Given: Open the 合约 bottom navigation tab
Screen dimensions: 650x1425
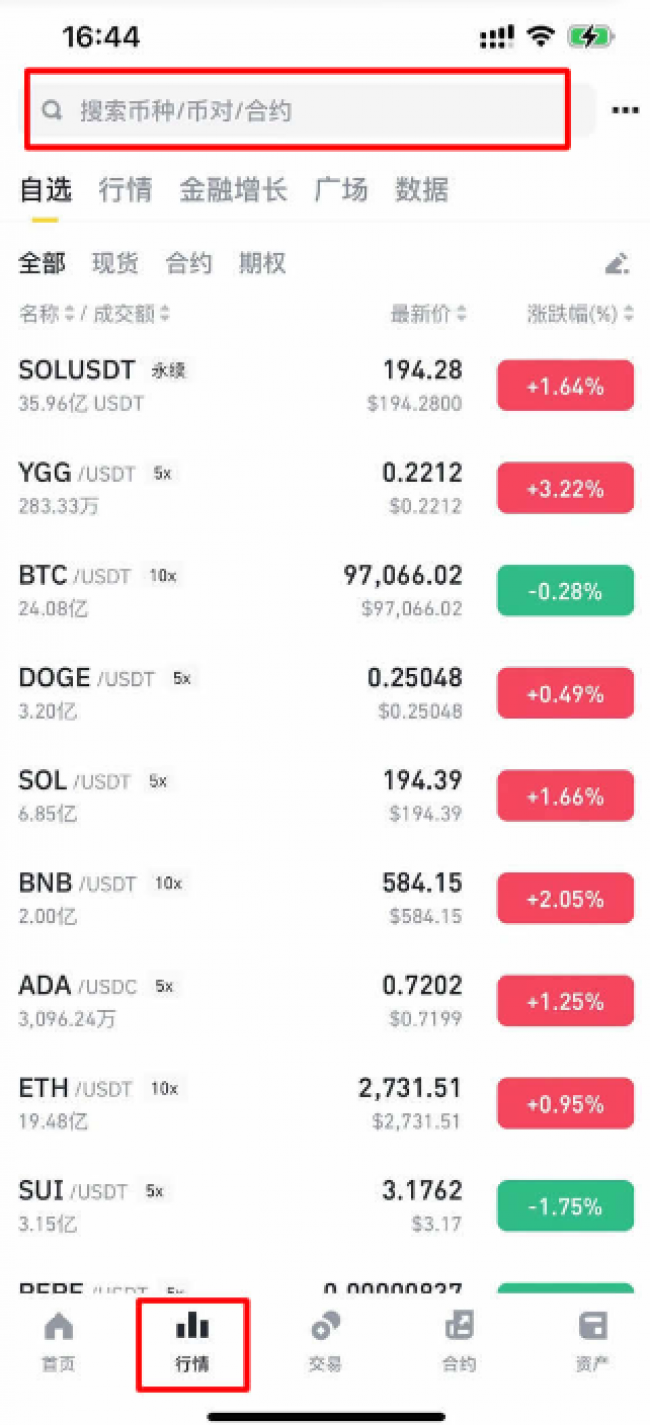Looking at the screenshot, I should click(x=459, y=1342).
